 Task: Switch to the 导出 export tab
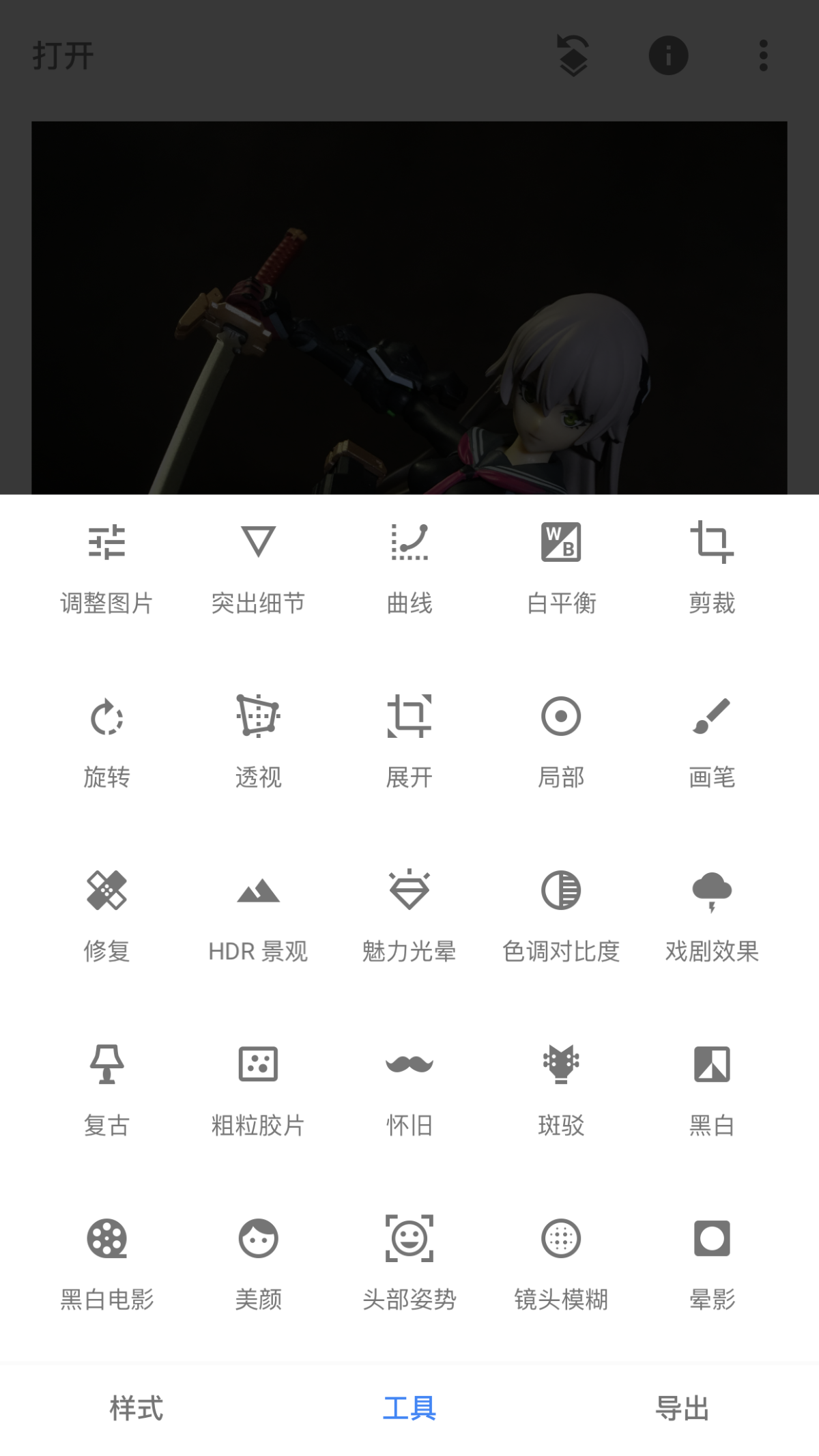[x=682, y=1408]
